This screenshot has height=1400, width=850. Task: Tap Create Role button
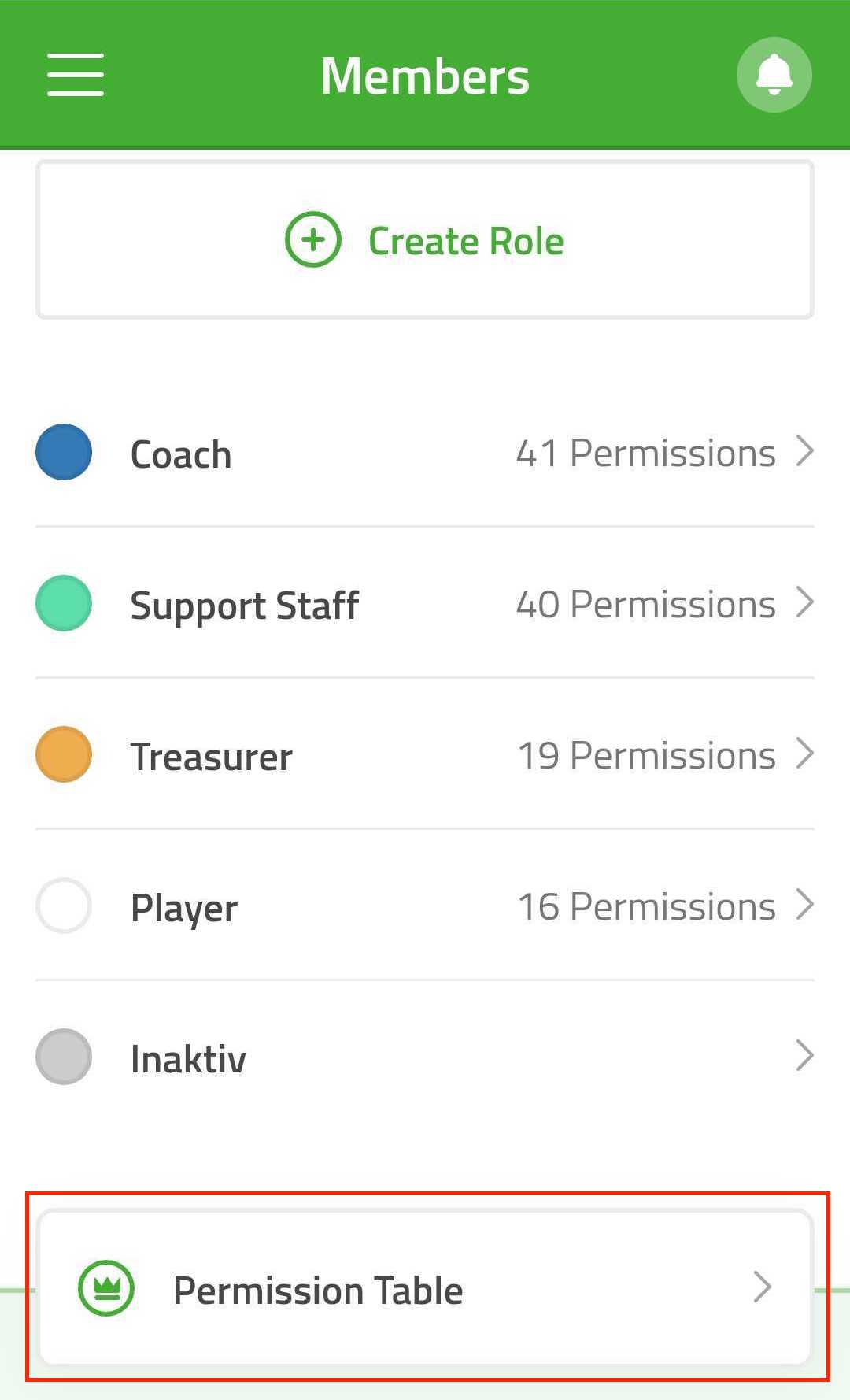tap(425, 240)
